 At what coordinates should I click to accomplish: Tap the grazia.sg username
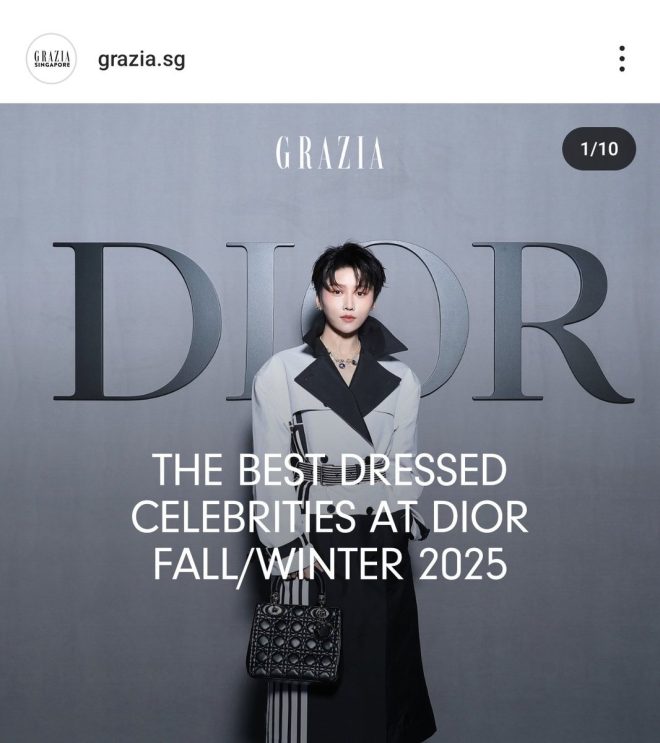click(x=141, y=58)
